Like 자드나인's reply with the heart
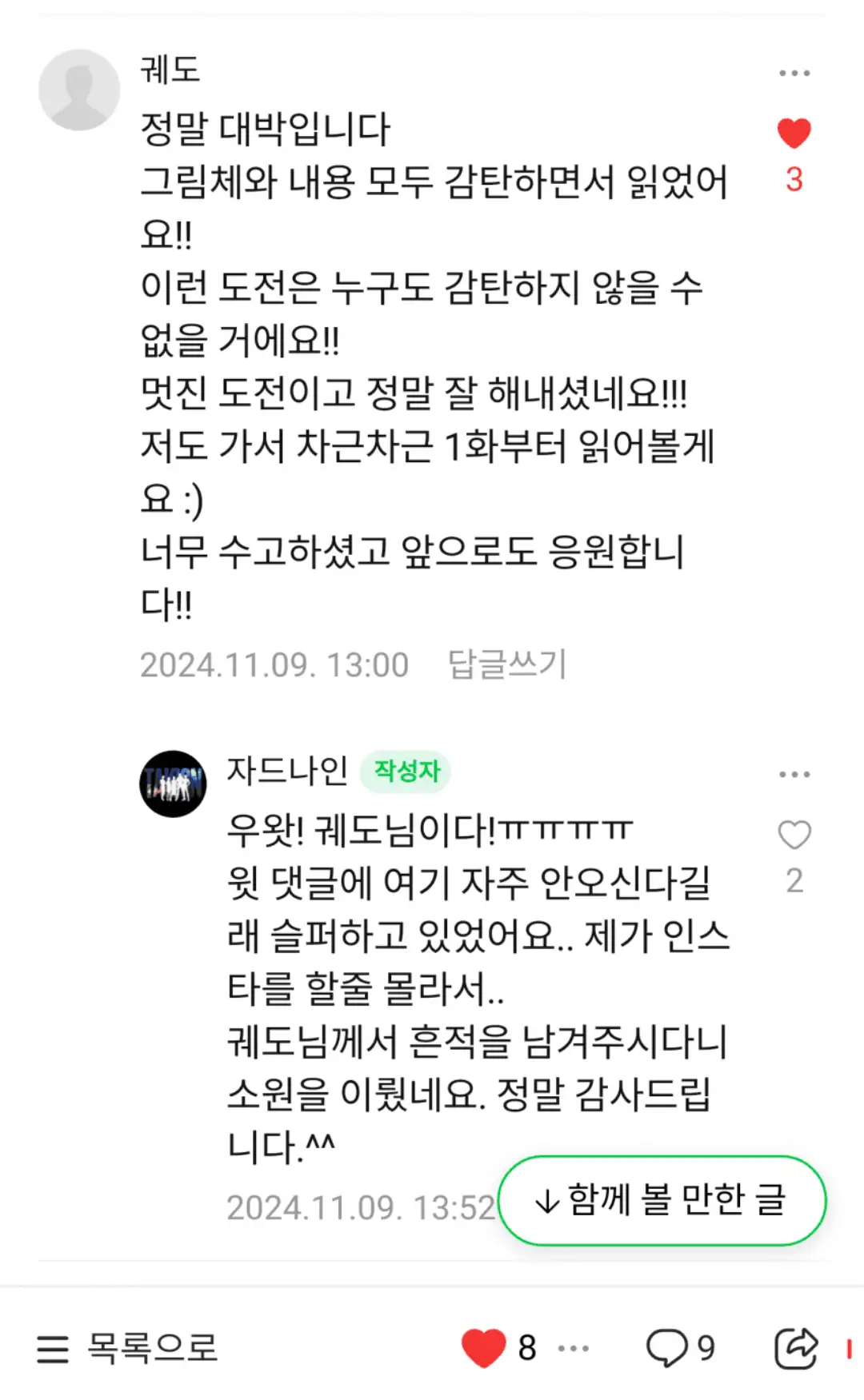This screenshot has height=1400, width=864. (x=794, y=836)
